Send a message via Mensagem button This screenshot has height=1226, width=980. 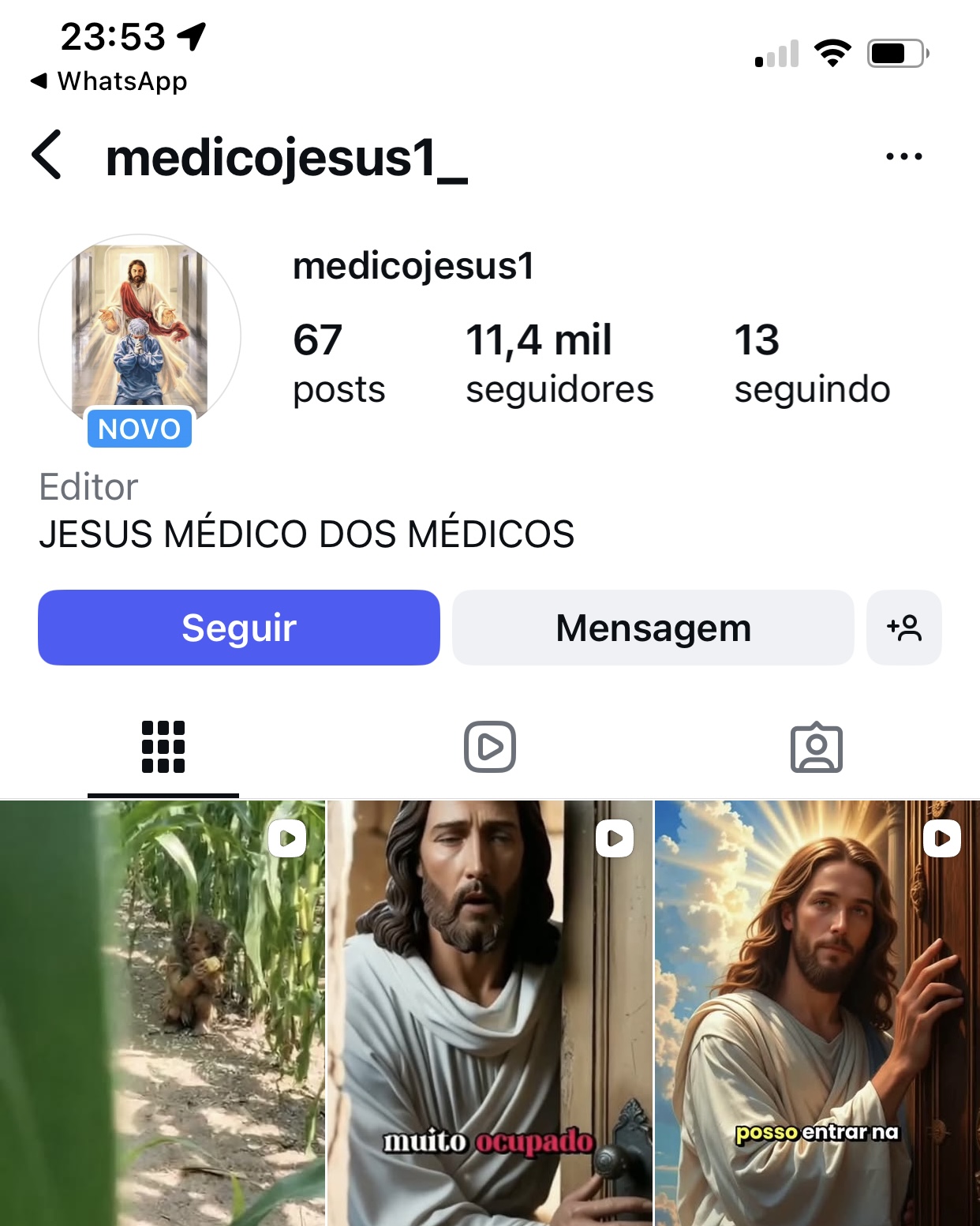[653, 628]
